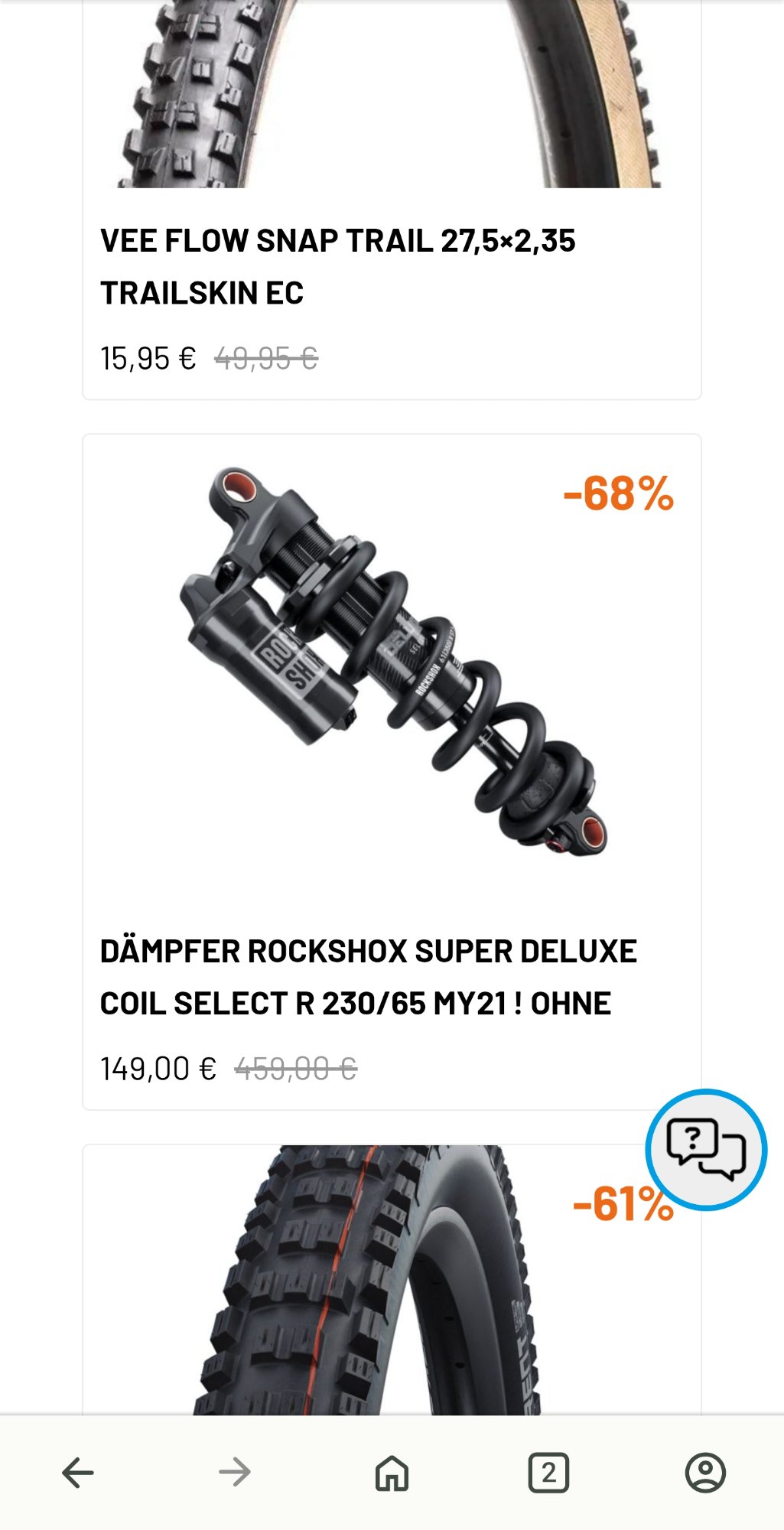
Task: Go forward to the next page
Action: pos(235,1473)
